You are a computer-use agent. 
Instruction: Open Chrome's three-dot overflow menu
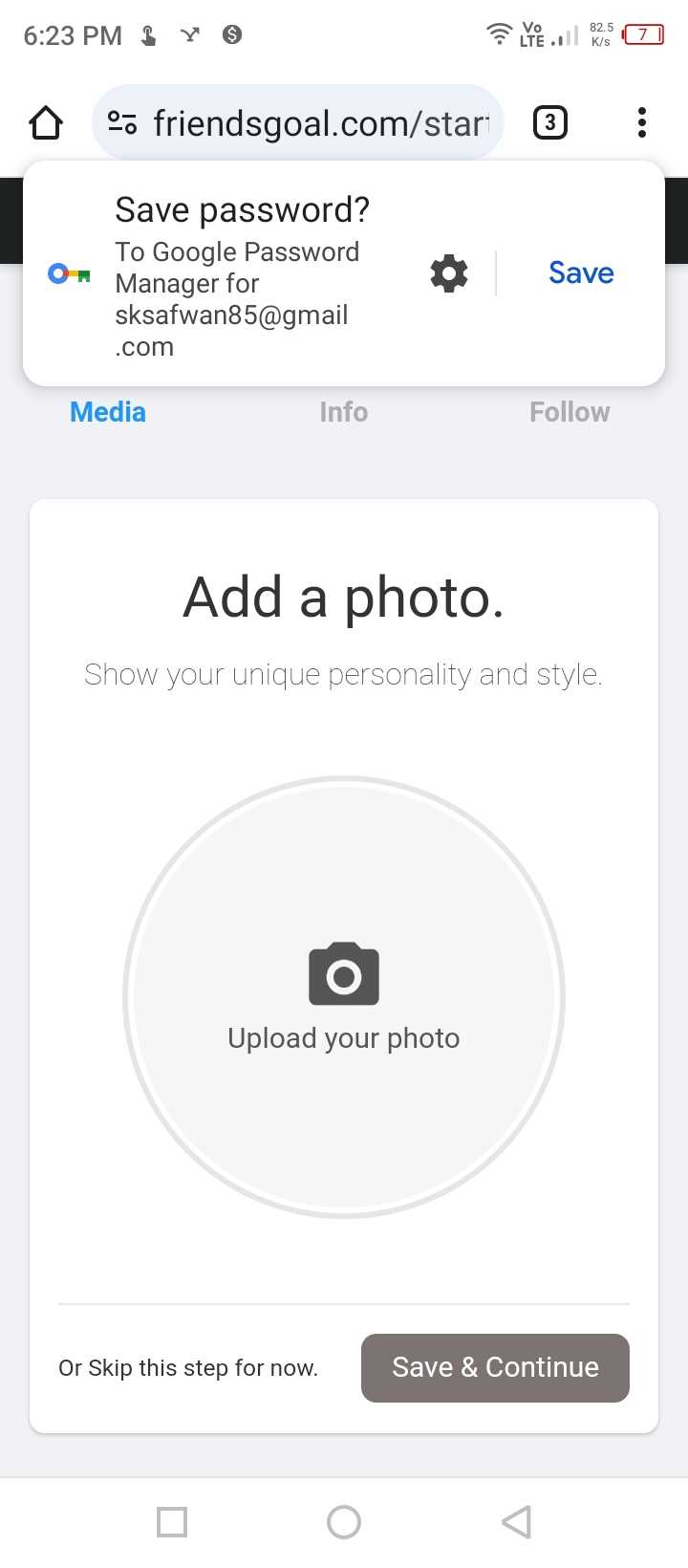click(641, 122)
